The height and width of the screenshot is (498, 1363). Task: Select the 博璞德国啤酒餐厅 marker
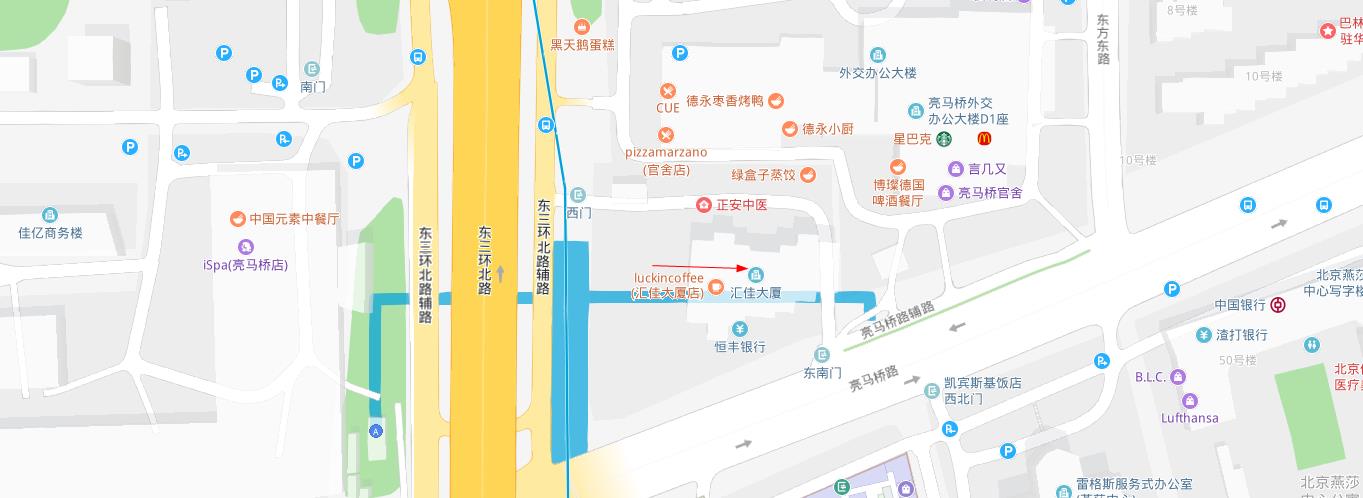point(898,167)
